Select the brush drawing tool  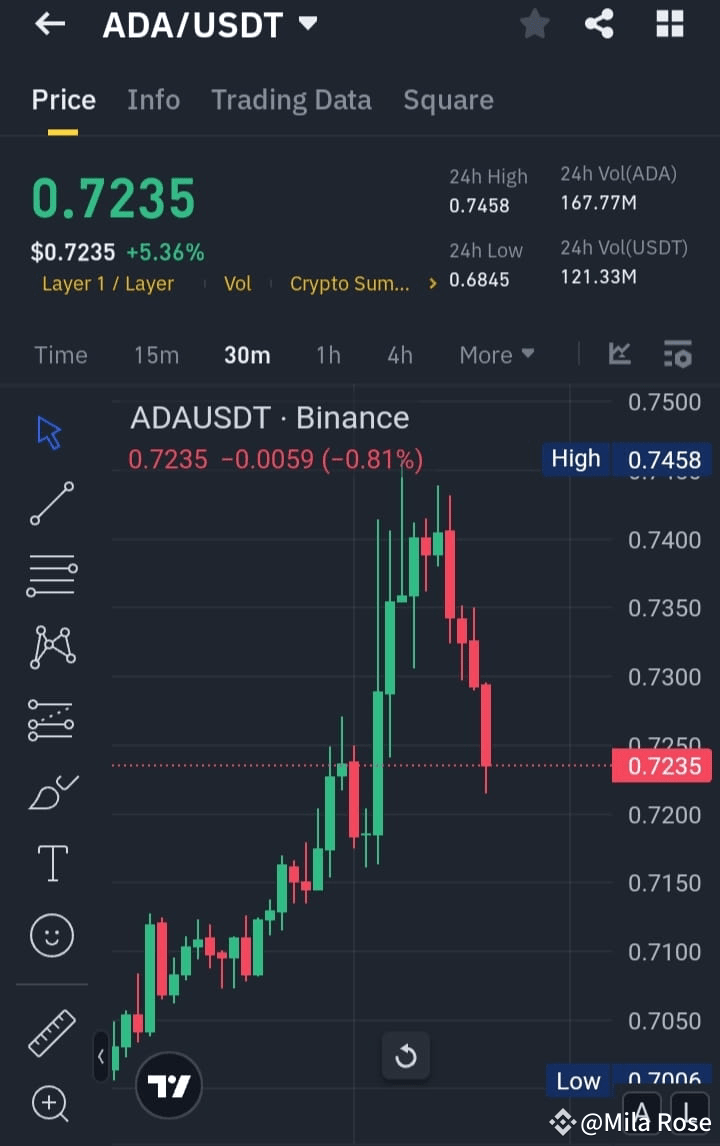click(51, 791)
